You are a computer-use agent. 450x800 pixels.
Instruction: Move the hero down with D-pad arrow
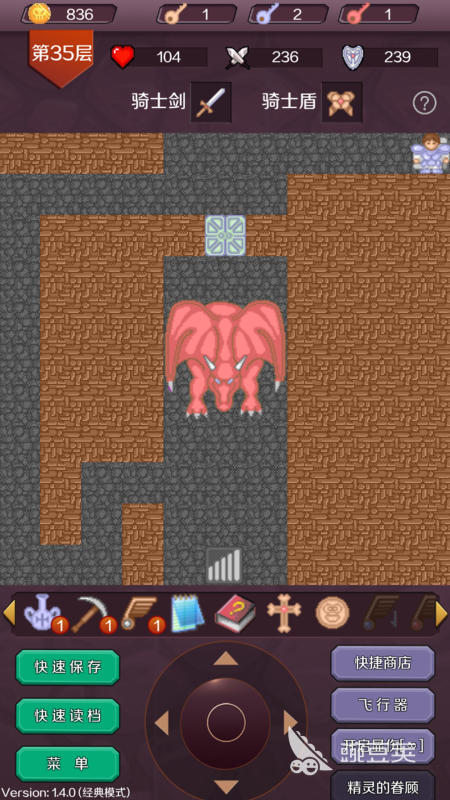pyautogui.click(x=226, y=786)
